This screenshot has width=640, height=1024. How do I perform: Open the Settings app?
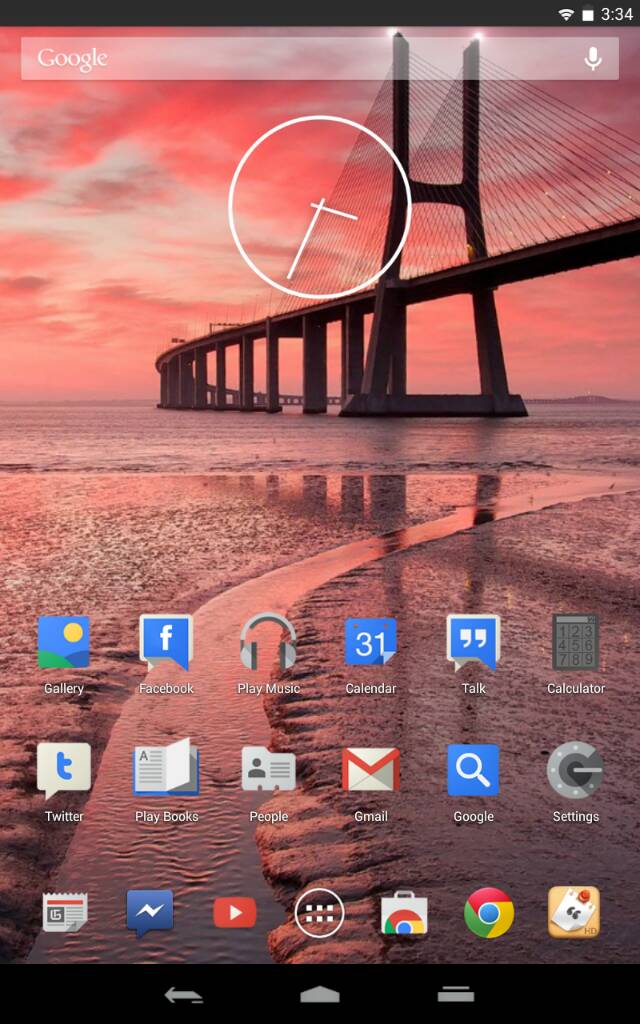point(576,772)
